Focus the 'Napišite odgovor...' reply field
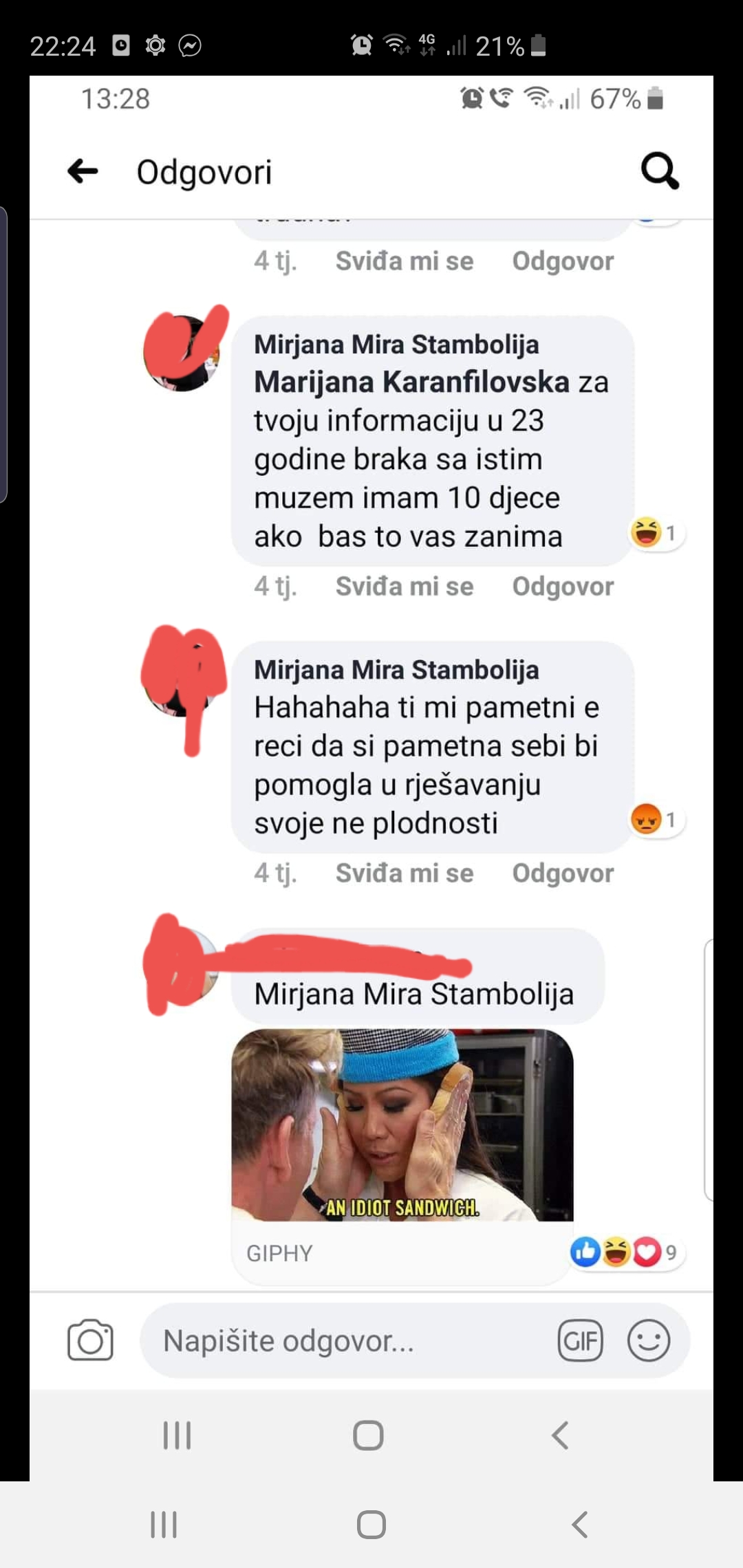Image resolution: width=743 pixels, height=1568 pixels. tap(344, 1340)
